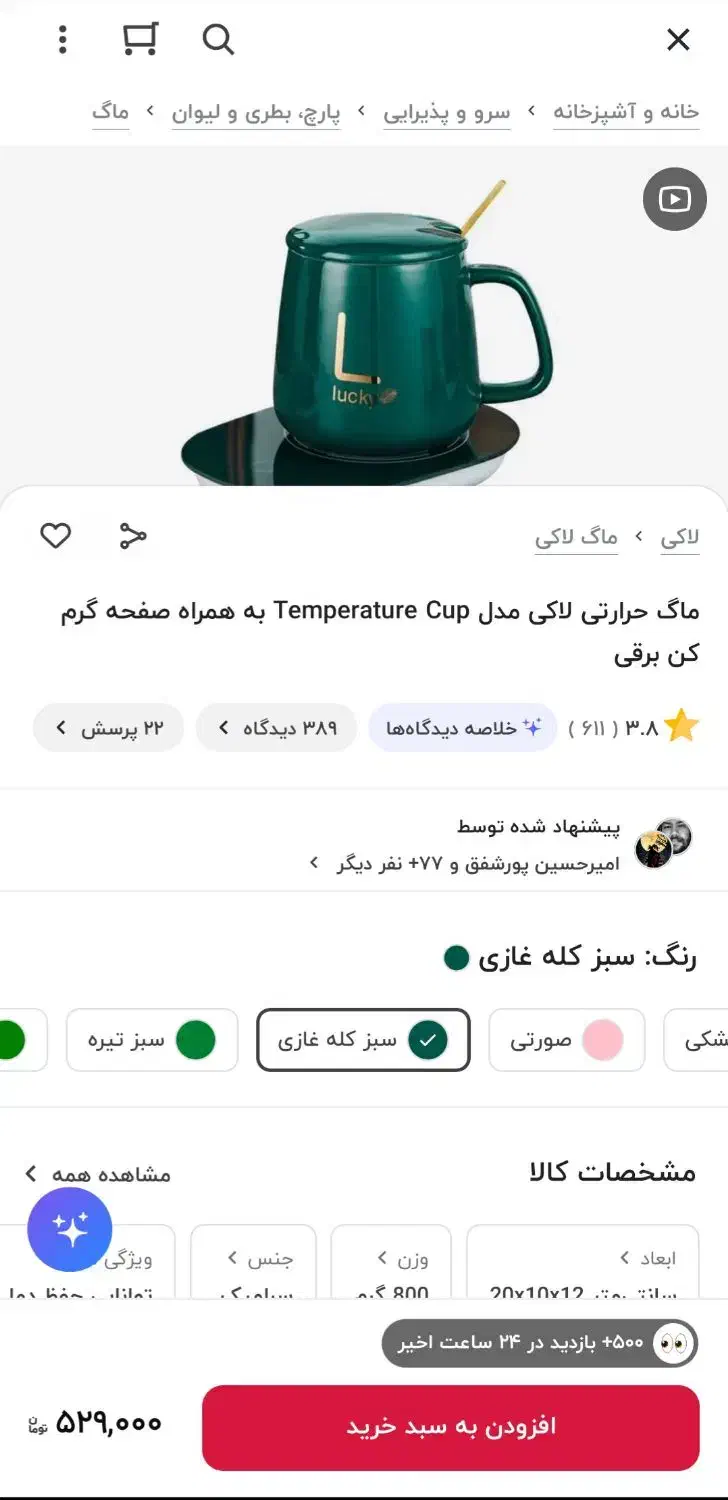The height and width of the screenshot is (1500, 728).
Task: Play the product video
Action: click(x=675, y=199)
